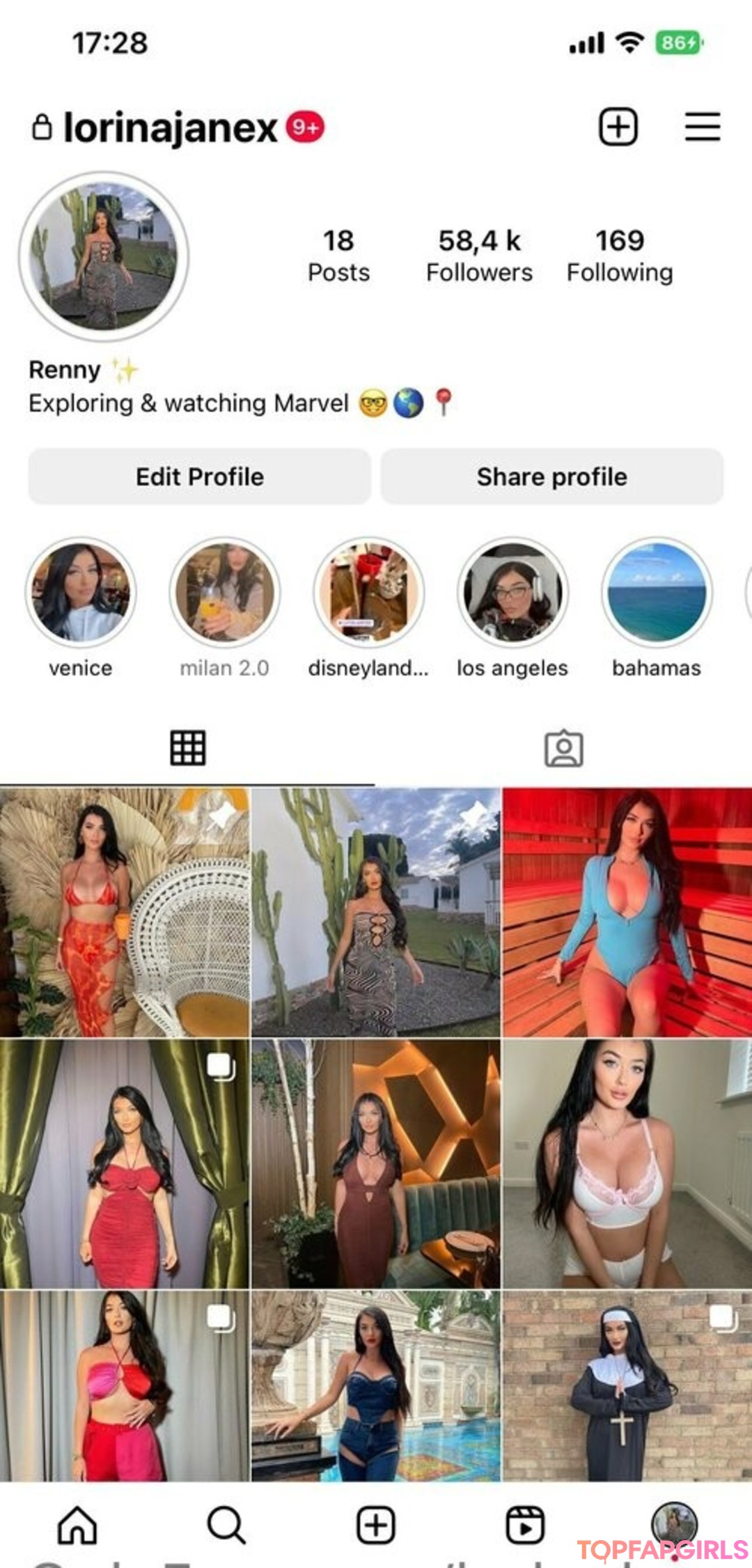Switch to the tagged photos tab
Image resolution: width=752 pixels, height=1568 pixels.
tap(563, 748)
